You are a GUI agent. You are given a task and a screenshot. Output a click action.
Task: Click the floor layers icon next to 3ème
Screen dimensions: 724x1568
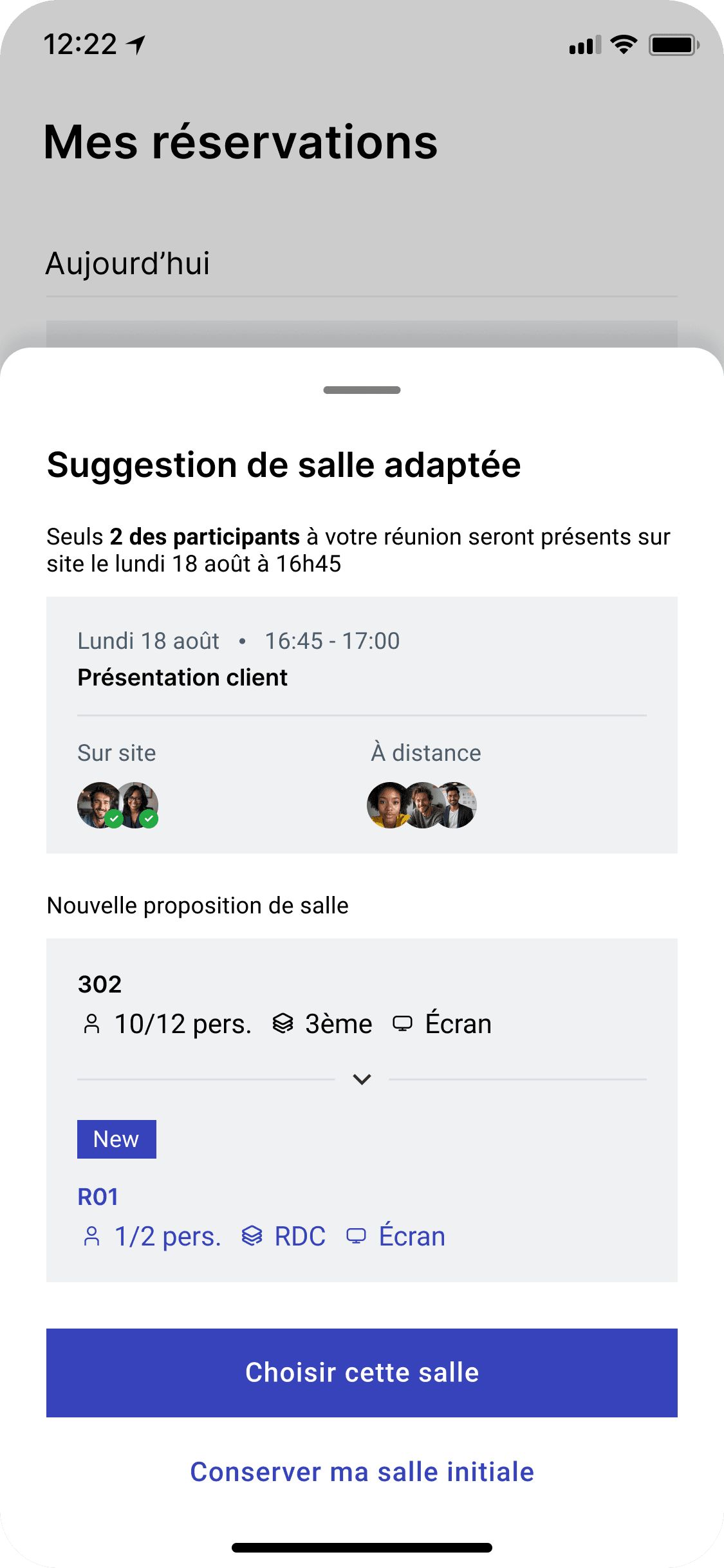coord(282,1023)
